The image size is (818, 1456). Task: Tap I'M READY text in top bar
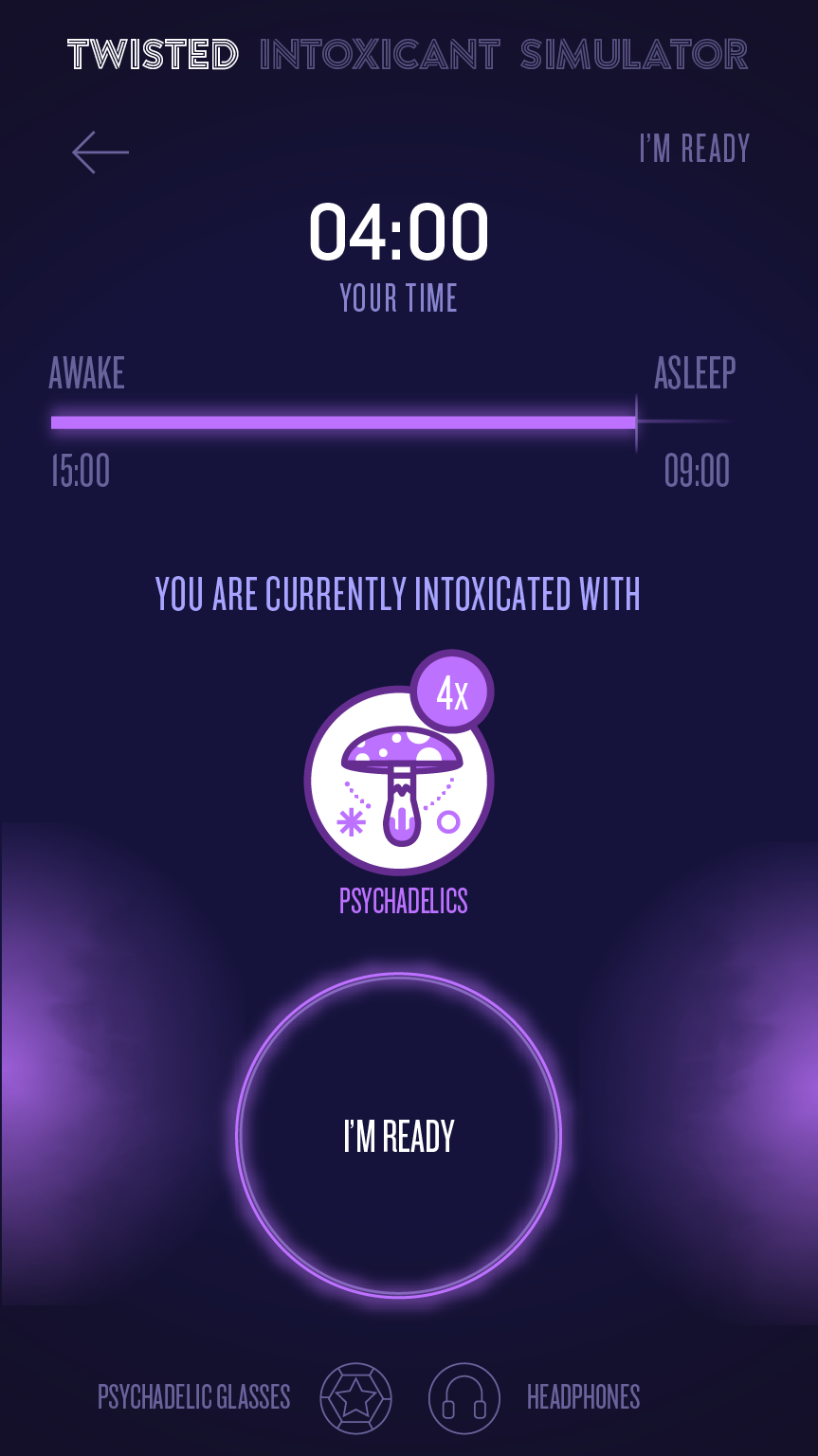[x=694, y=149]
